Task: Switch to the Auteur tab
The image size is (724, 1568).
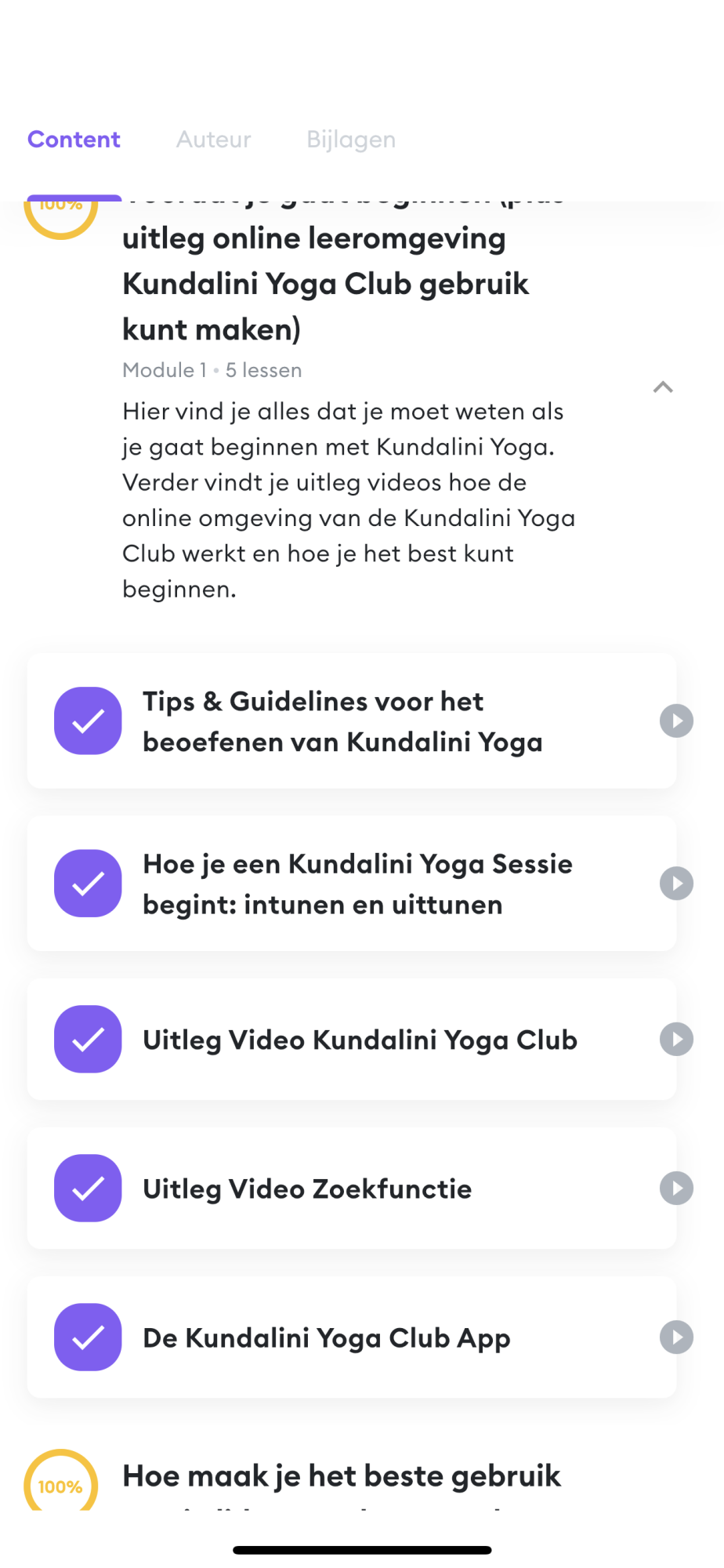Action: click(213, 140)
